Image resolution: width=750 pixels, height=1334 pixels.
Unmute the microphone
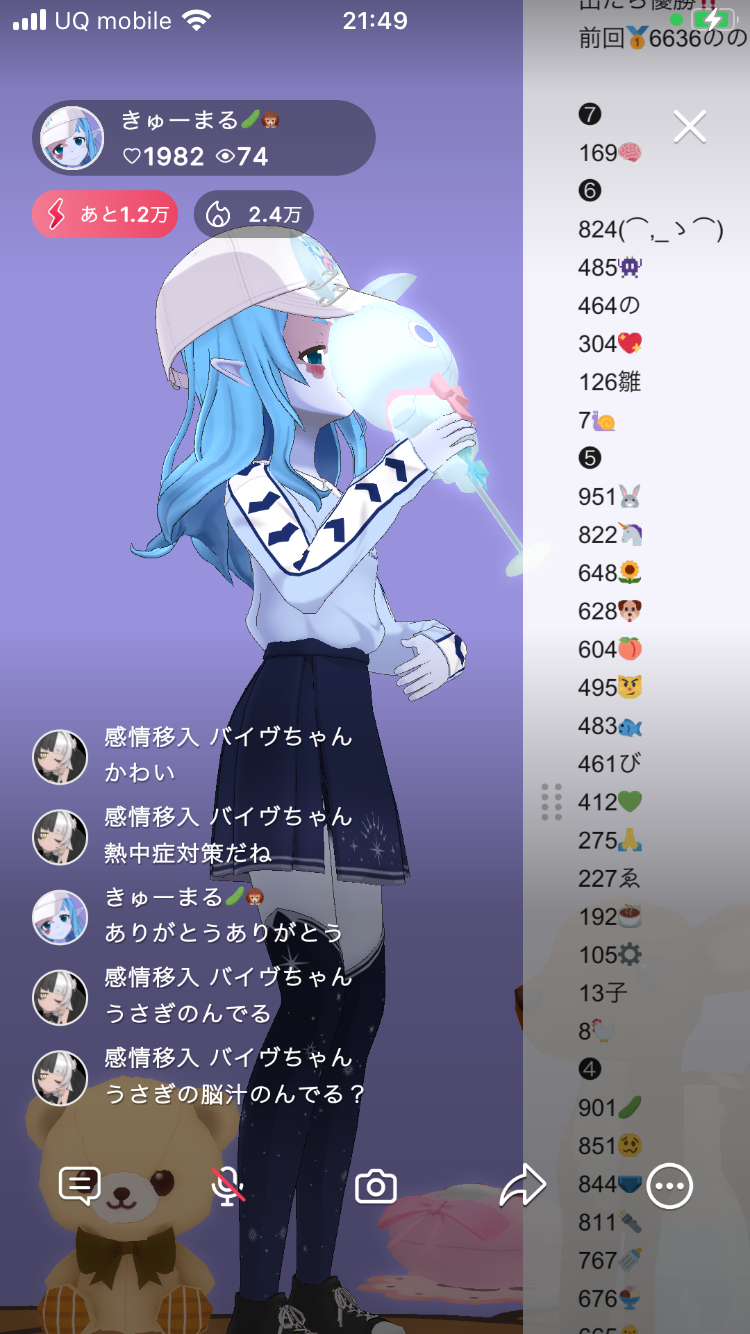[x=229, y=1186]
